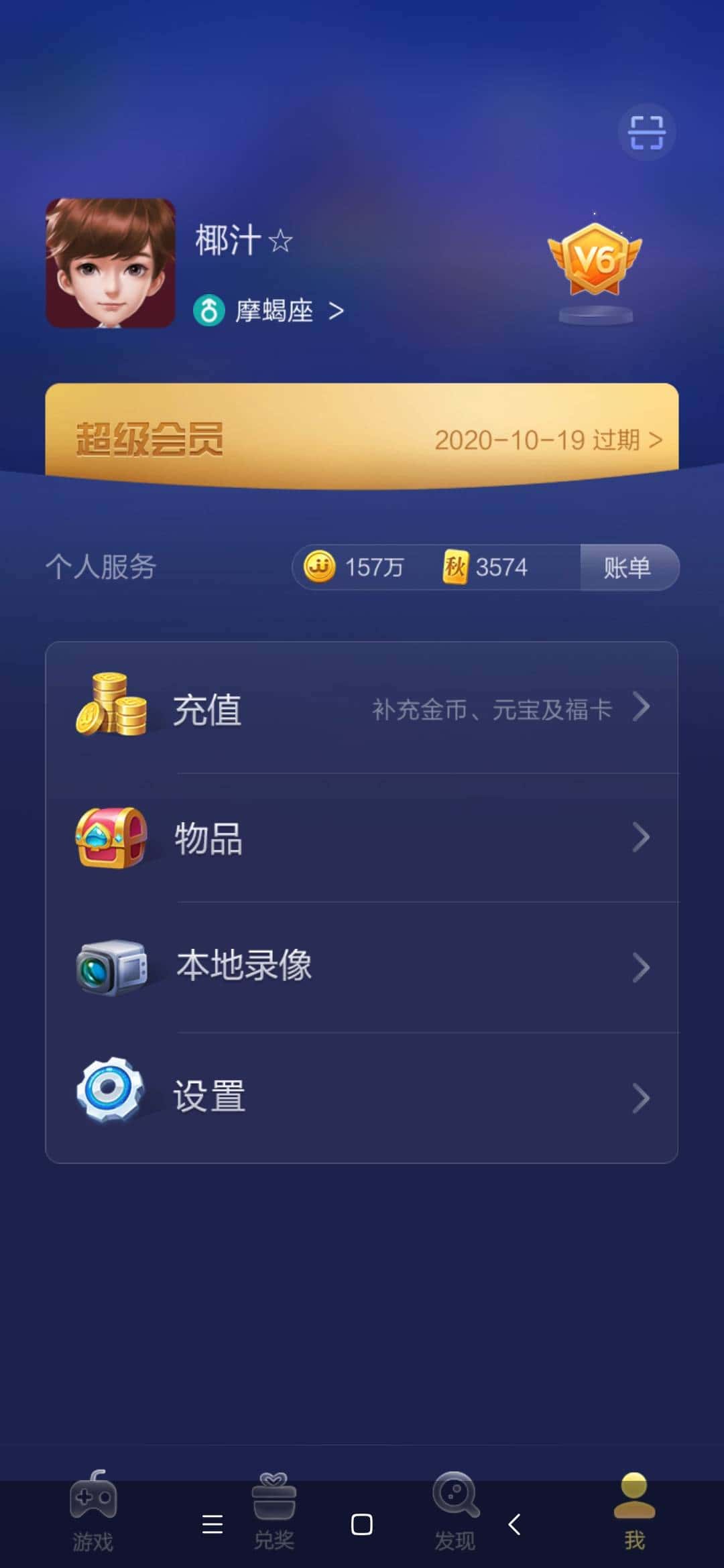Screen dimensions: 724x1568
Task: Open the treasure chest 物品 items icon
Action: tap(109, 836)
